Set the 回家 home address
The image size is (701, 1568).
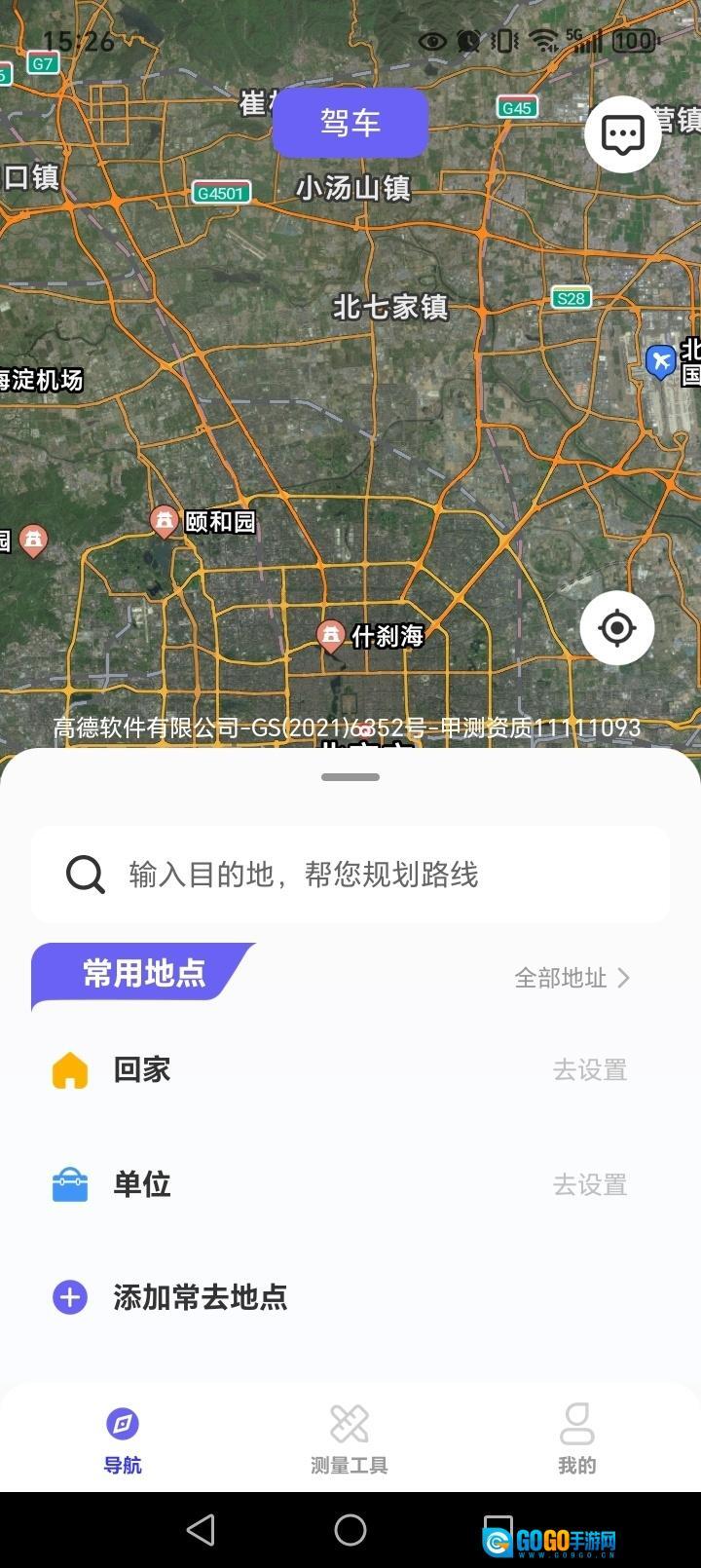(x=589, y=1069)
